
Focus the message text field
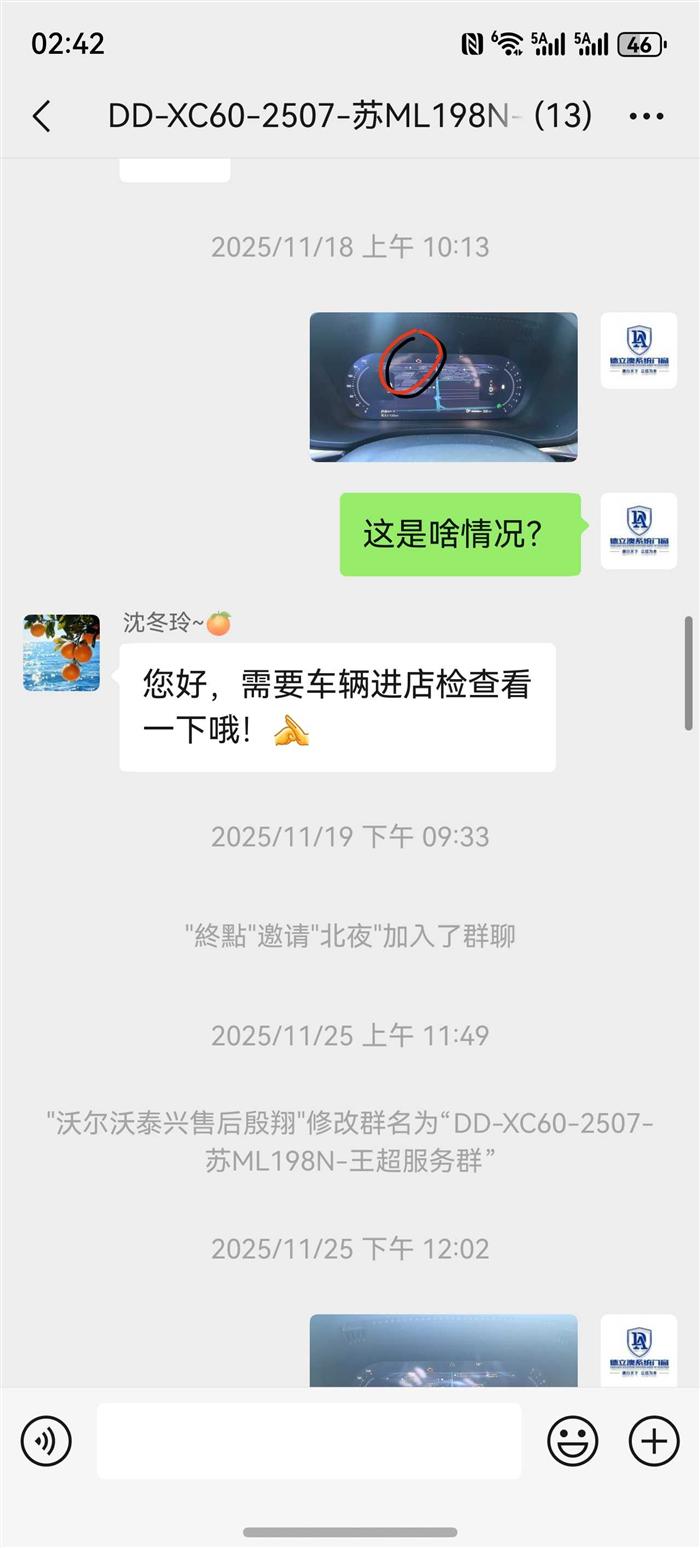click(308, 1441)
